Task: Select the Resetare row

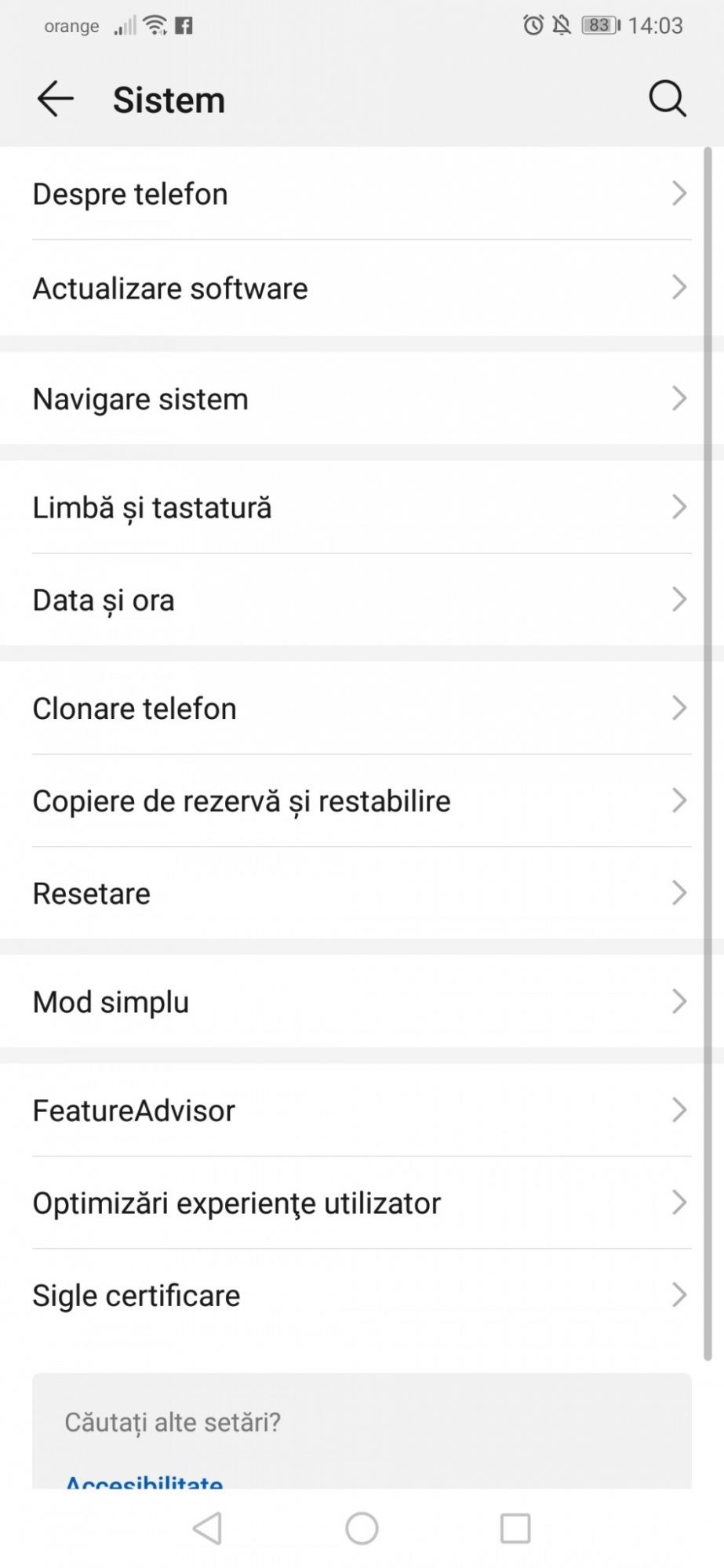Action: click(361, 893)
